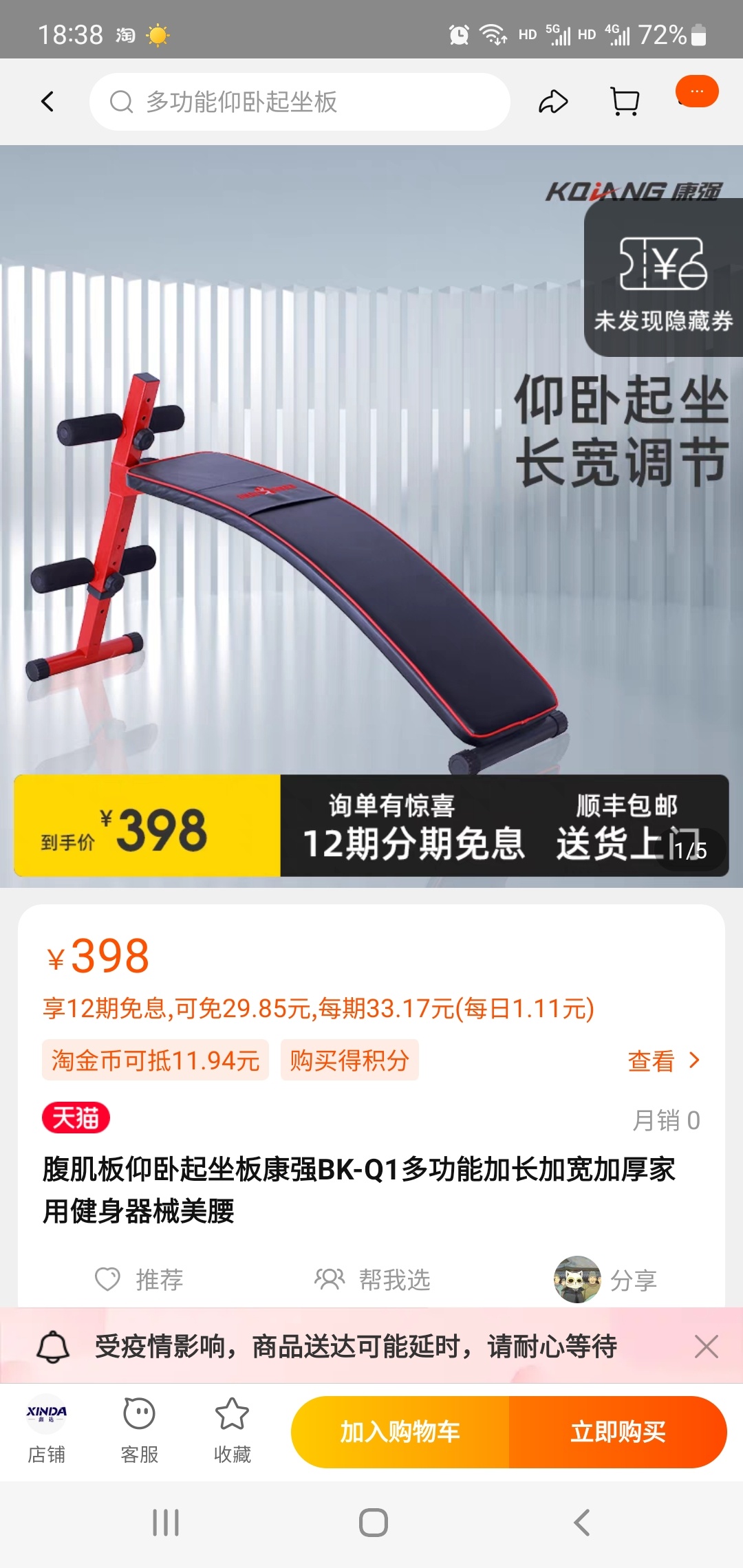Contact 客服 customer service
The image size is (743, 1568).
pyautogui.click(x=139, y=1430)
